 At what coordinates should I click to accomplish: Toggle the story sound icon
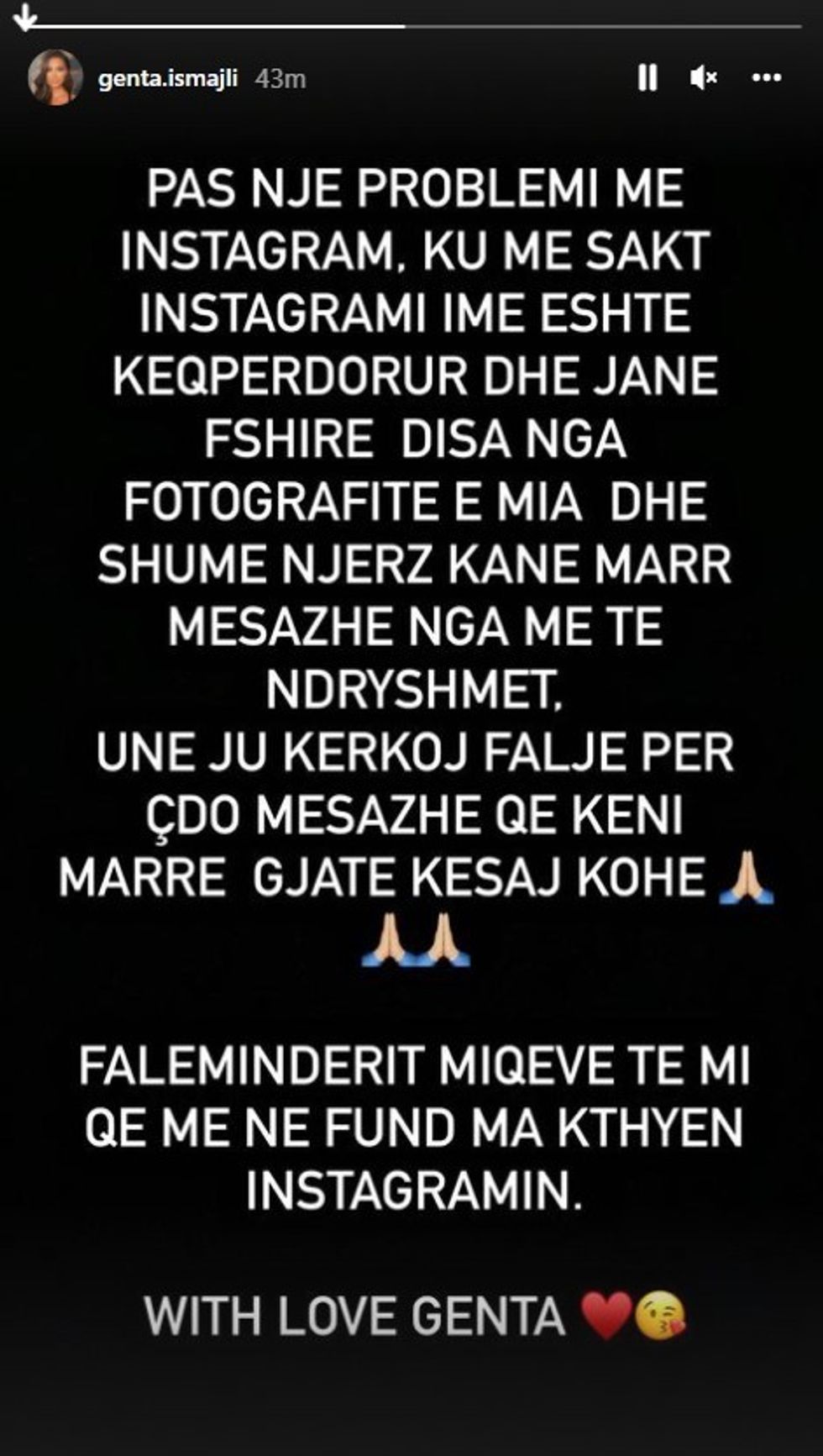coord(703,78)
